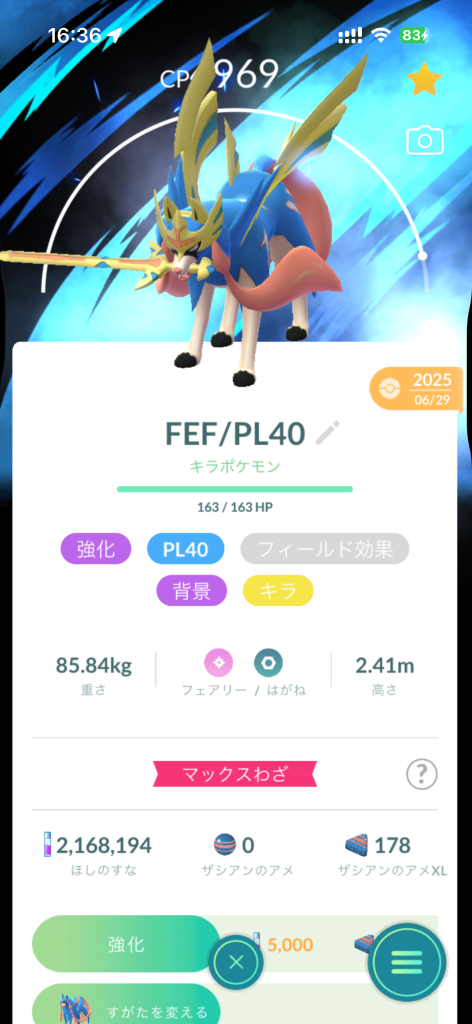Tap the 2025 06/29 catch date badge
Image resolution: width=472 pixels, height=1024 pixels.
coord(416,391)
